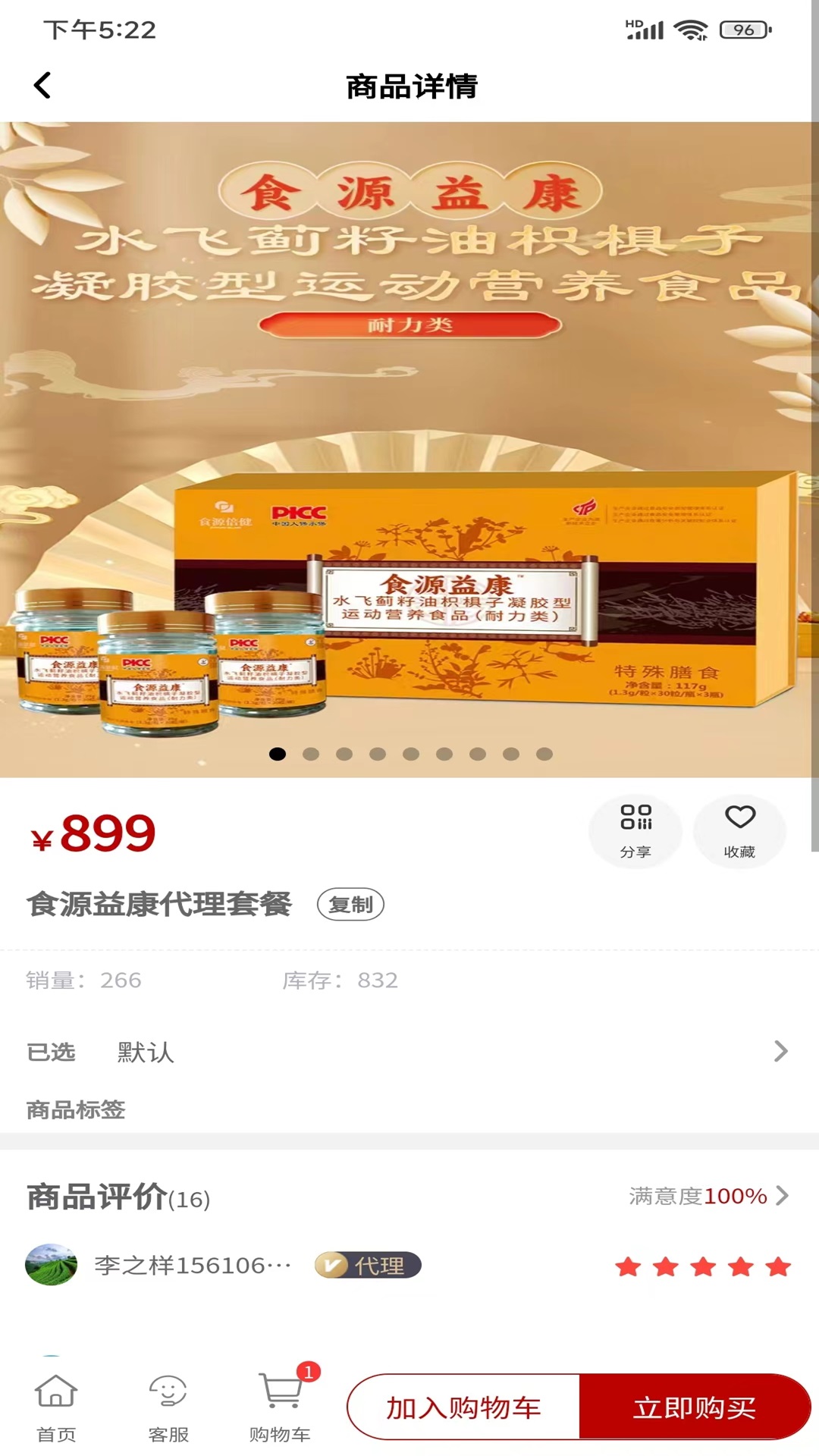Image resolution: width=819 pixels, height=1456 pixels.
Task: Toggle favorite status with the heart icon
Action: [739, 819]
